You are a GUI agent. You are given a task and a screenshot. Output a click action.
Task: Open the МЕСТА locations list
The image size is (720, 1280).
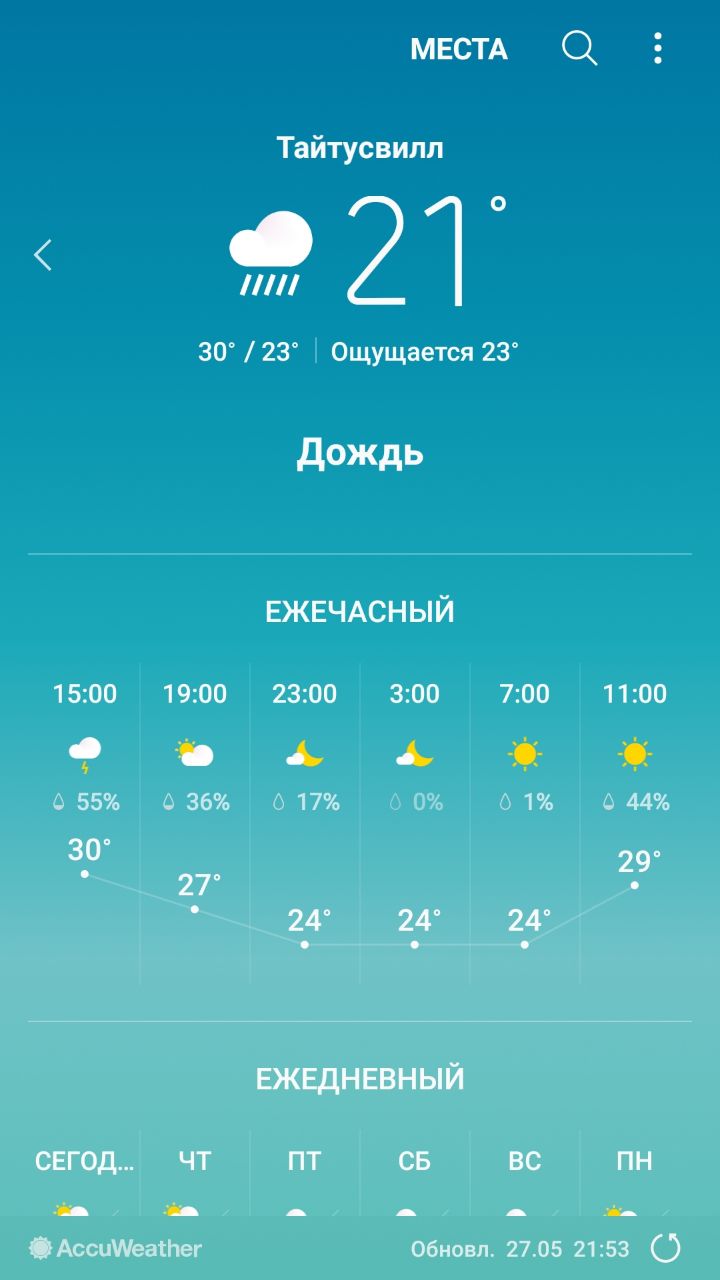point(459,49)
